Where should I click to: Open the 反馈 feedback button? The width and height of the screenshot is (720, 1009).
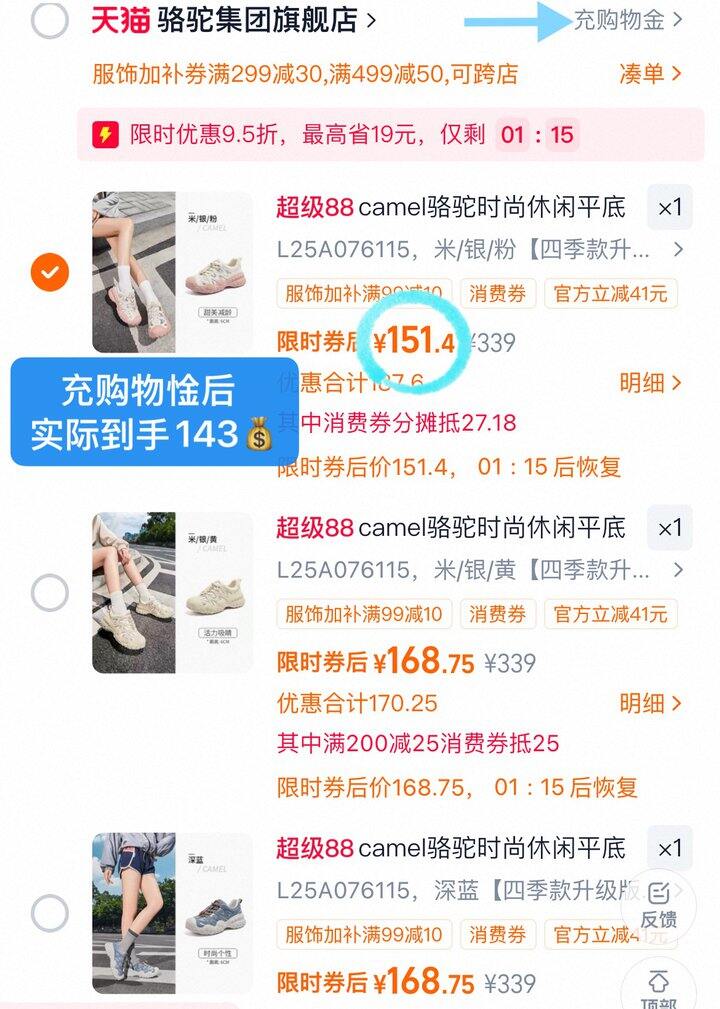click(658, 905)
